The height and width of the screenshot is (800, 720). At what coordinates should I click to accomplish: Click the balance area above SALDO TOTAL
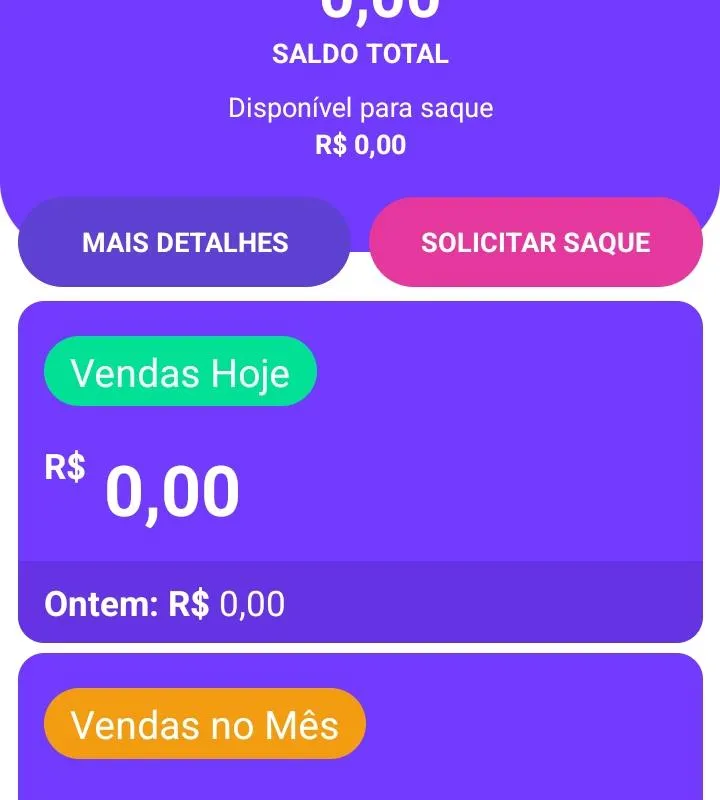(x=360, y=10)
